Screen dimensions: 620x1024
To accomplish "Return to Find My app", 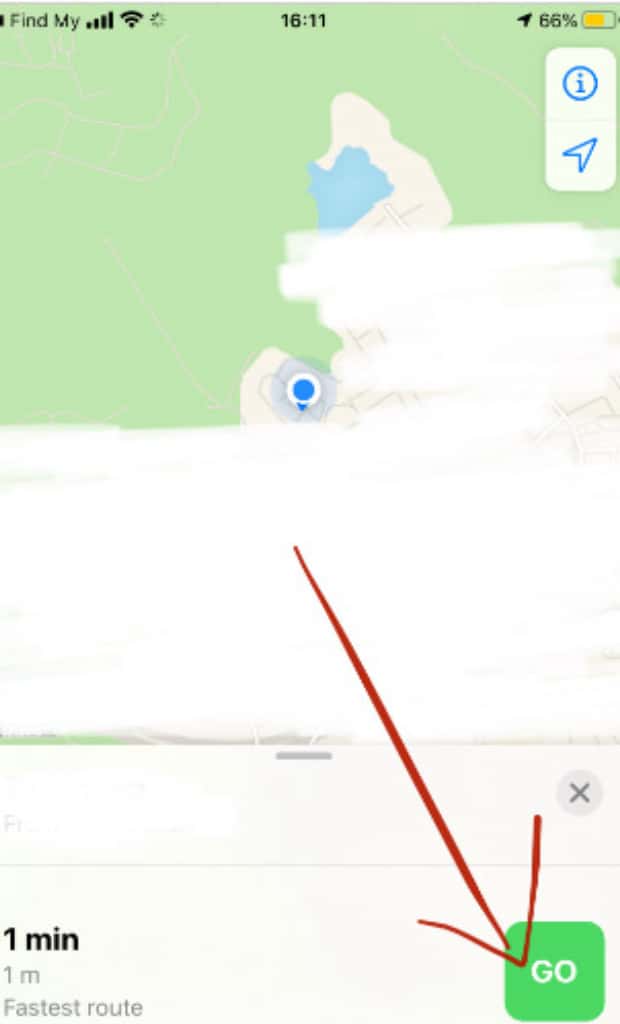I will [40, 21].
